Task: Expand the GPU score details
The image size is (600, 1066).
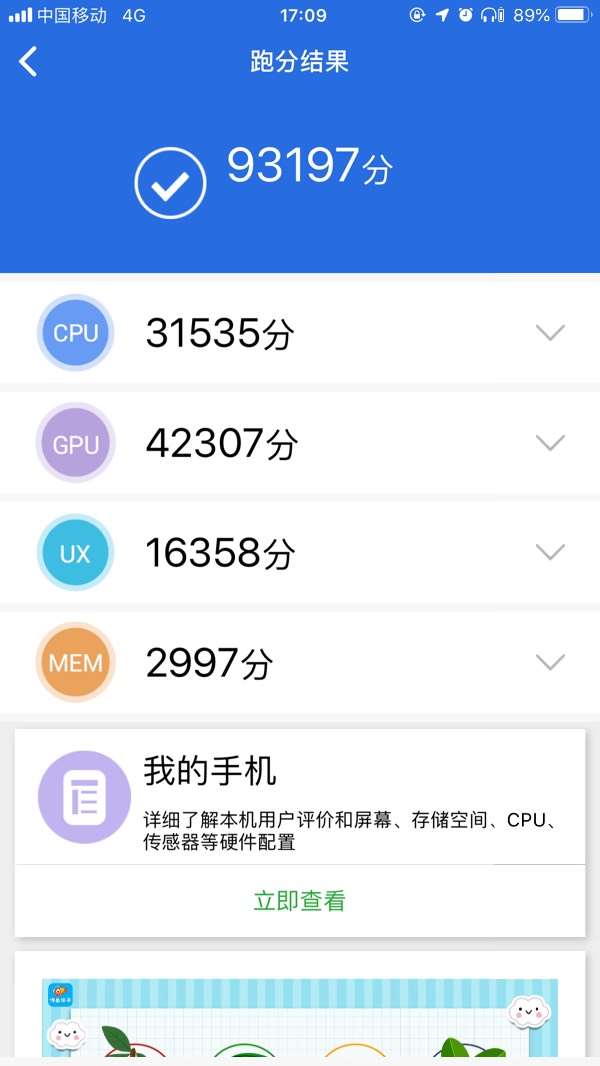Action: pyautogui.click(x=550, y=443)
